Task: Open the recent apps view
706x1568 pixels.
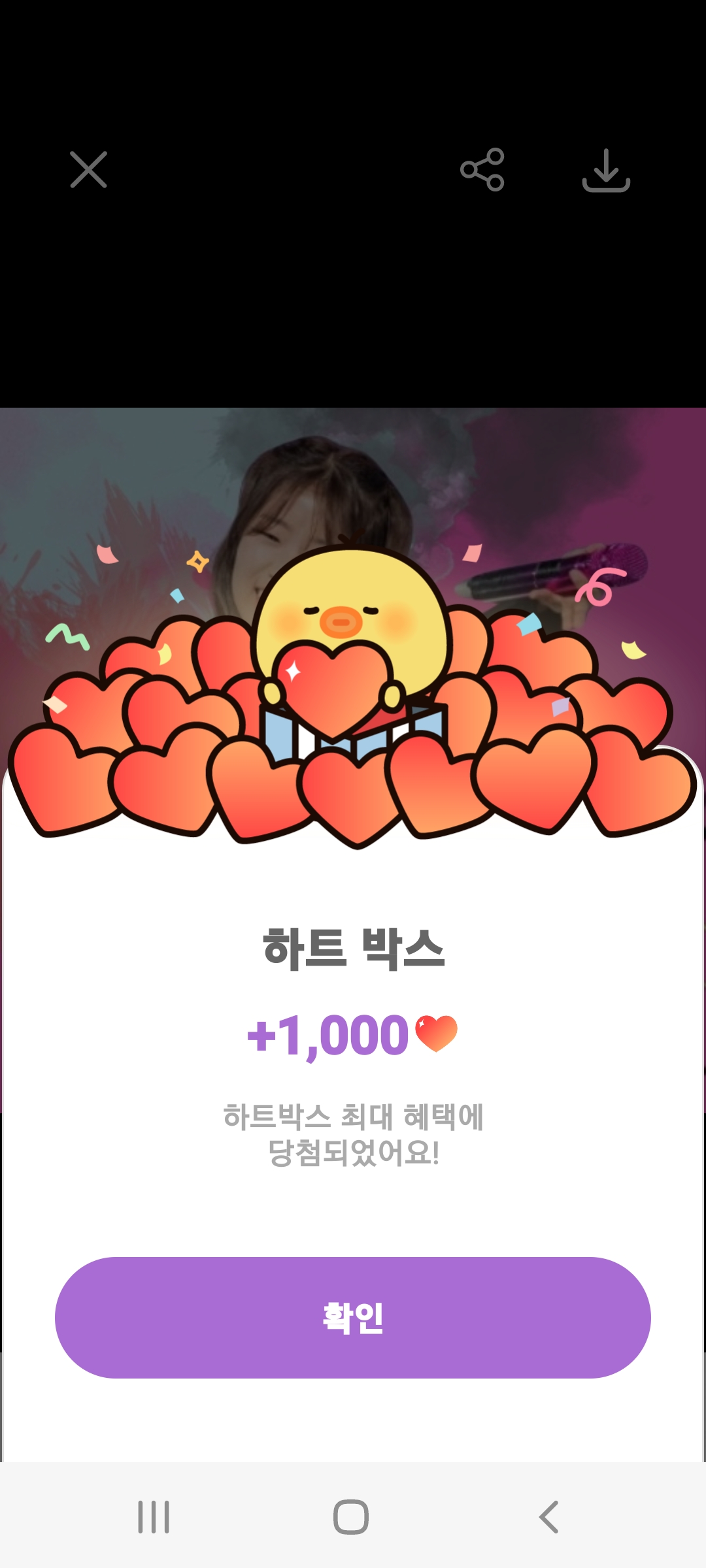Action: (154, 1516)
